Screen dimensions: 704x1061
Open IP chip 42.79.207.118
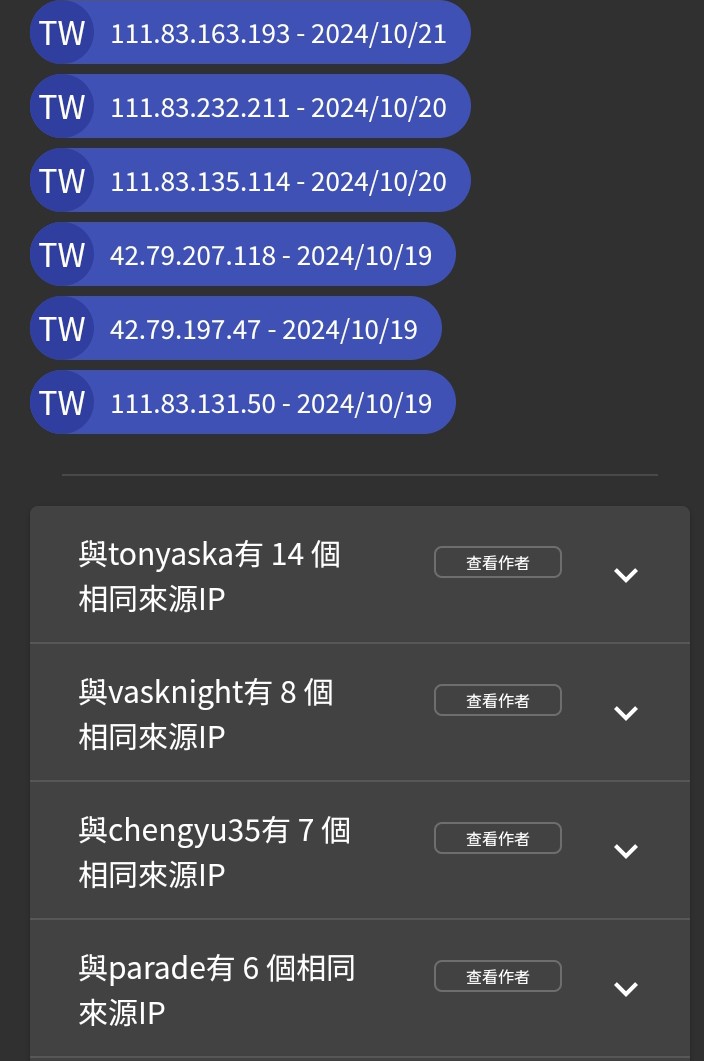point(243,255)
